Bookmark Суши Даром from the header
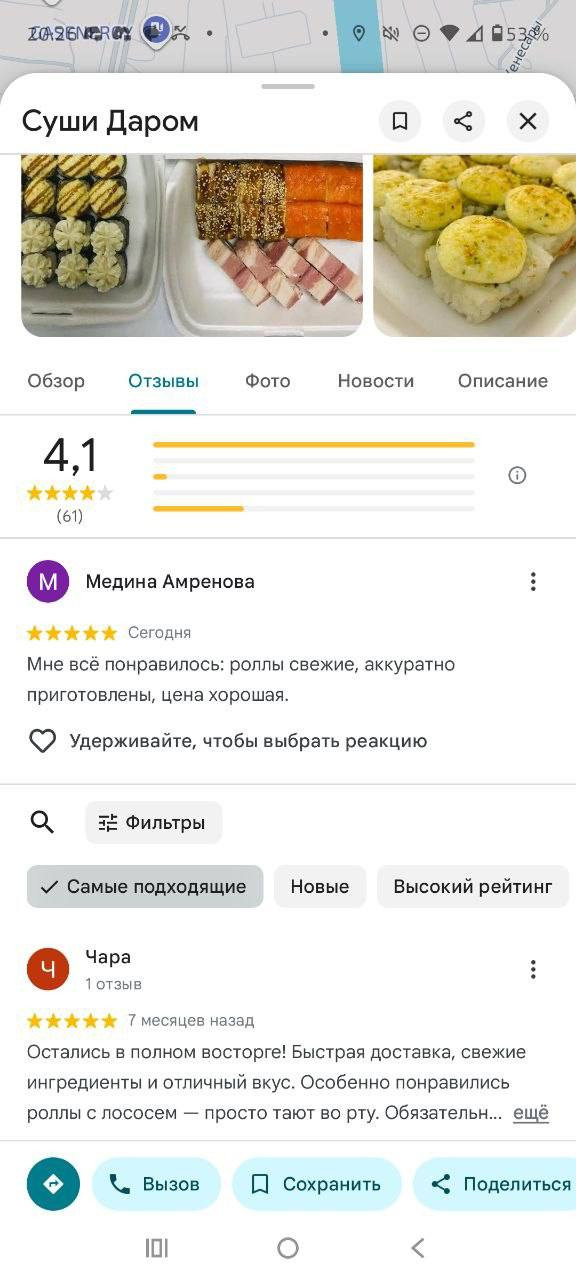The width and height of the screenshot is (576, 1280). [400, 122]
